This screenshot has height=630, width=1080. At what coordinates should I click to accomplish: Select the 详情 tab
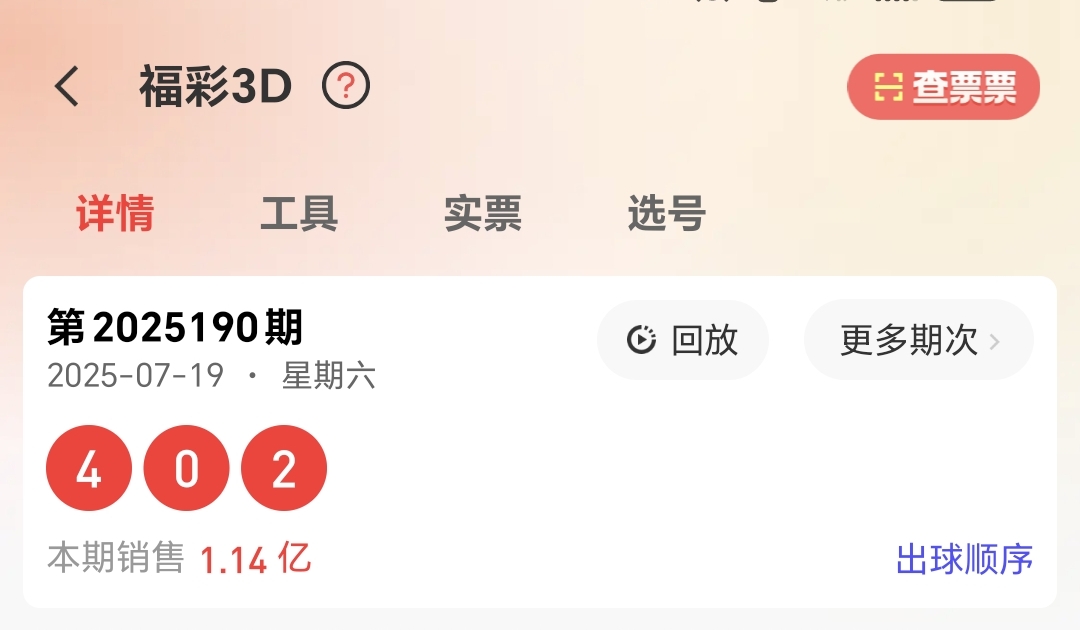point(115,213)
